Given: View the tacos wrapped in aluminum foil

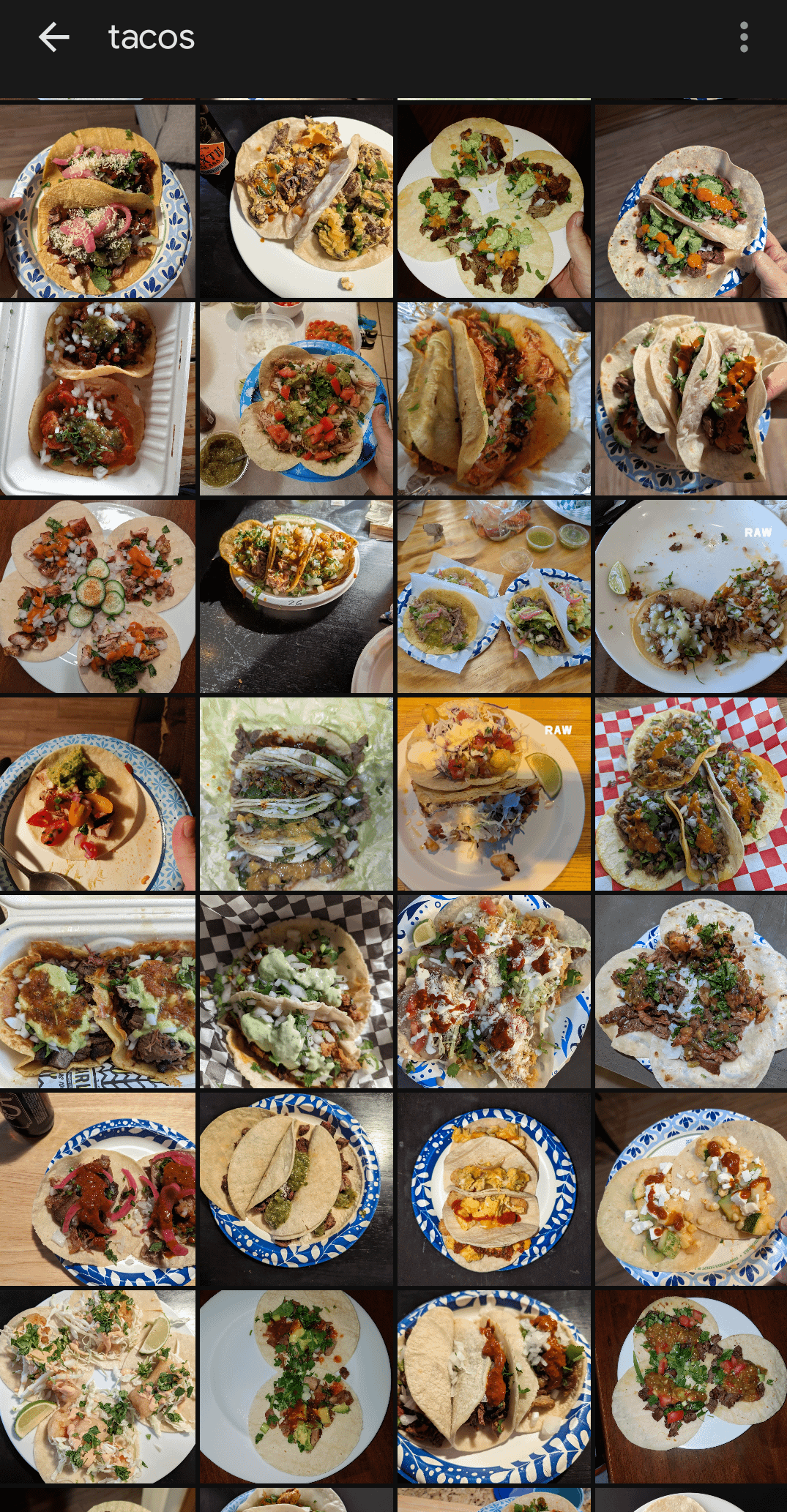Looking at the screenshot, I should click(493, 399).
